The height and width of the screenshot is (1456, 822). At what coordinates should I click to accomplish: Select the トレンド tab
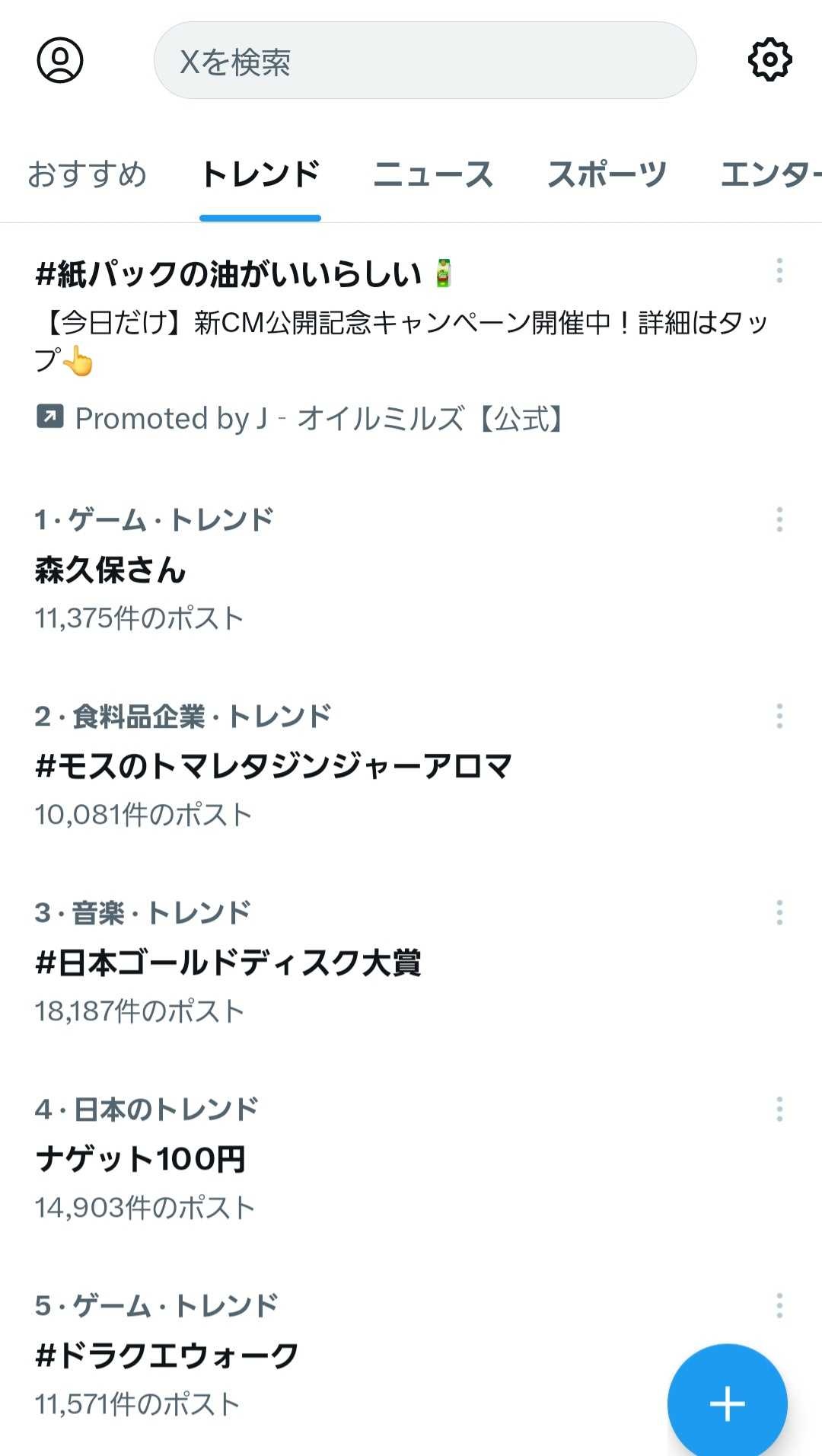(x=260, y=174)
